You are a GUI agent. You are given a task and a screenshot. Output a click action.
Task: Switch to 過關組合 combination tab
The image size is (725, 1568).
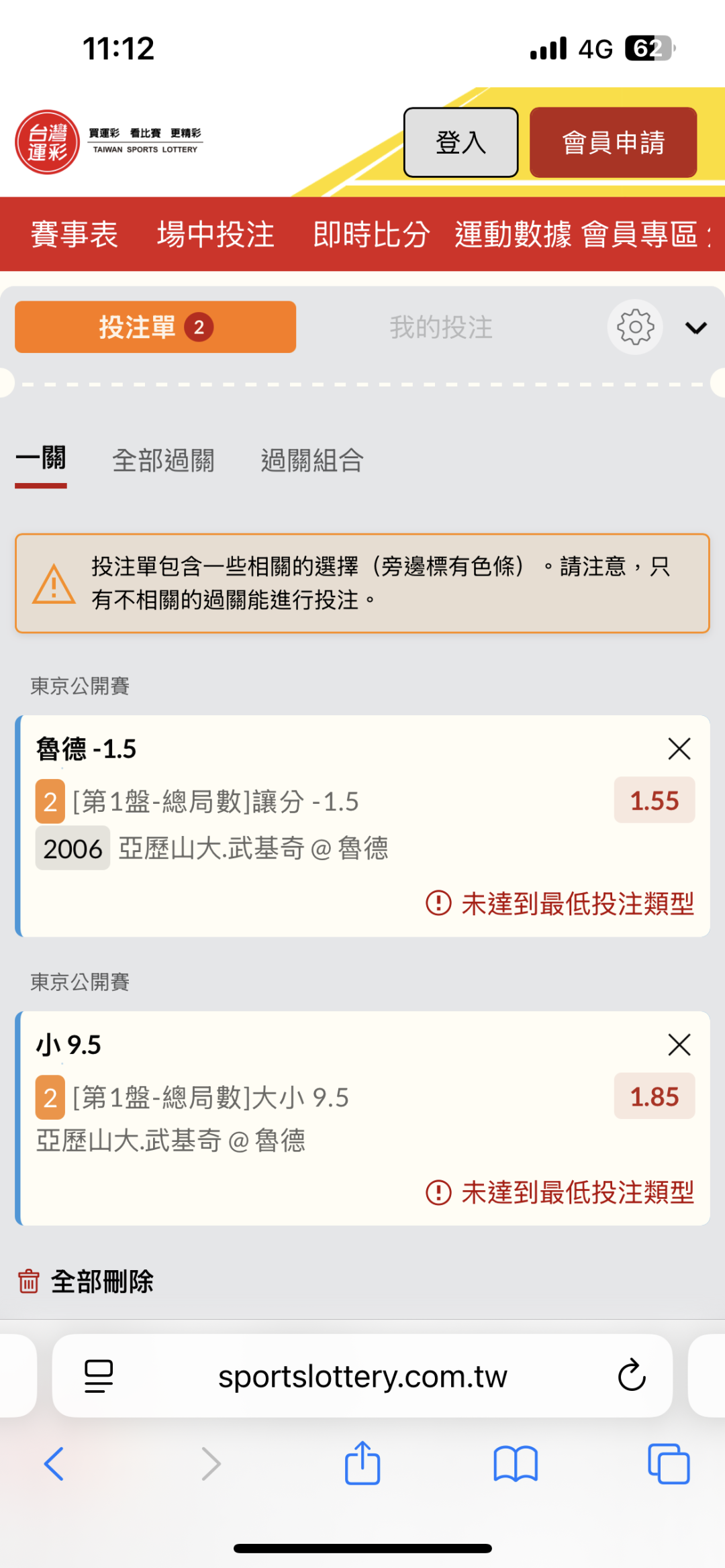[312, 460]
